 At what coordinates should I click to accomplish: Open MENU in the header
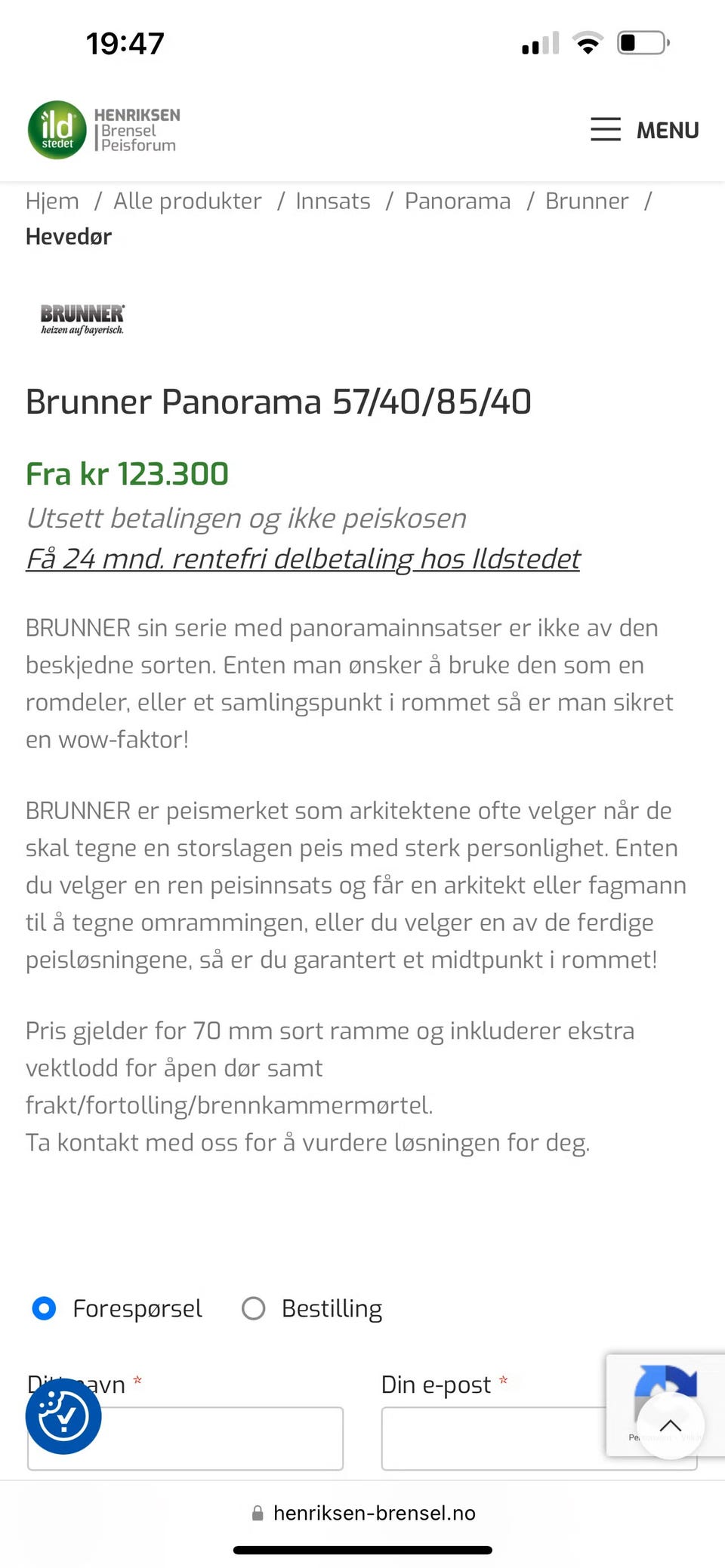668,129
